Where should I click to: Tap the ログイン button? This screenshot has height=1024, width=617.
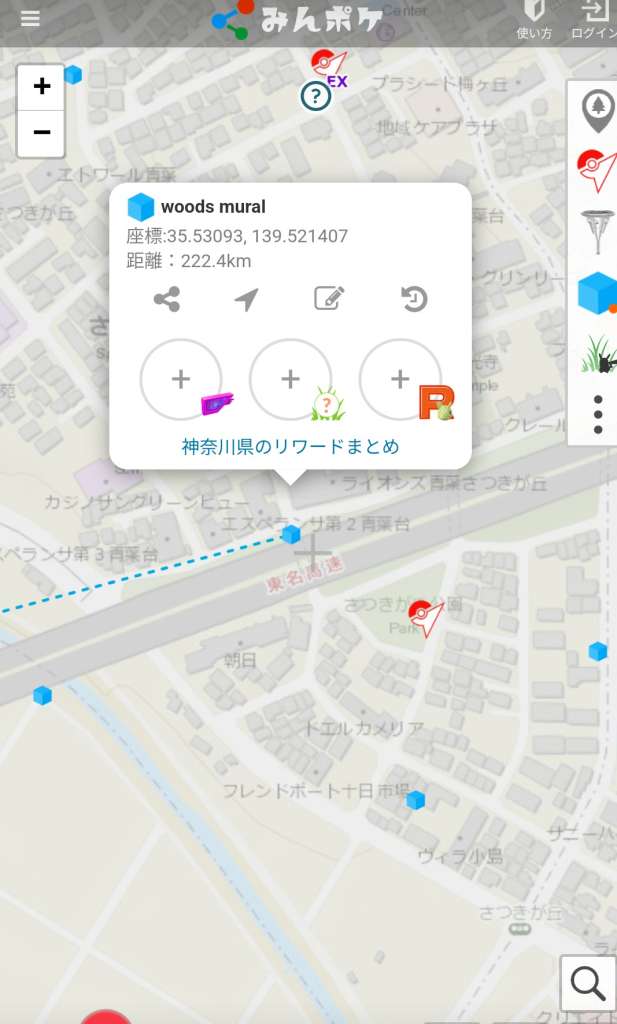click(594, 20)
